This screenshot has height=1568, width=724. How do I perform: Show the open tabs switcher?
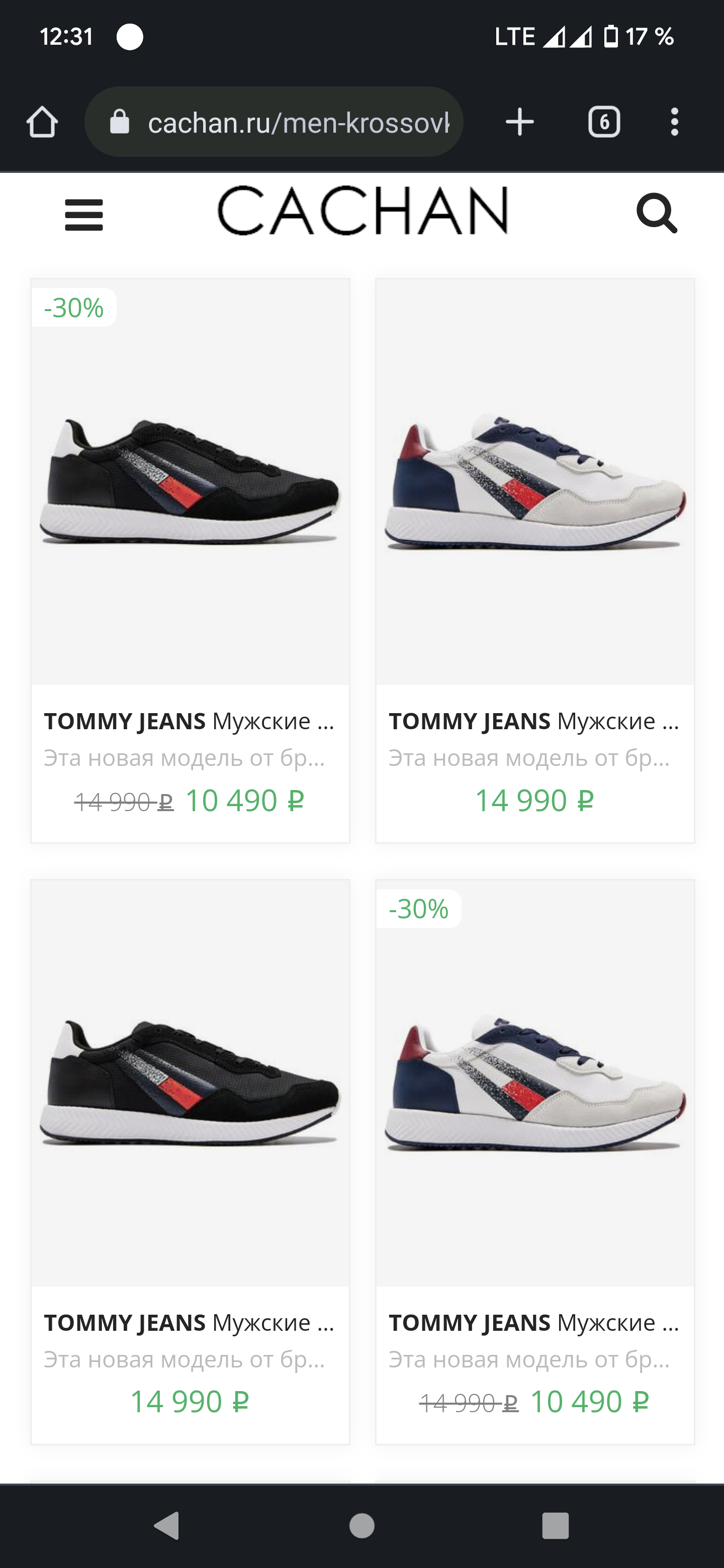click(x=603, y=122)
